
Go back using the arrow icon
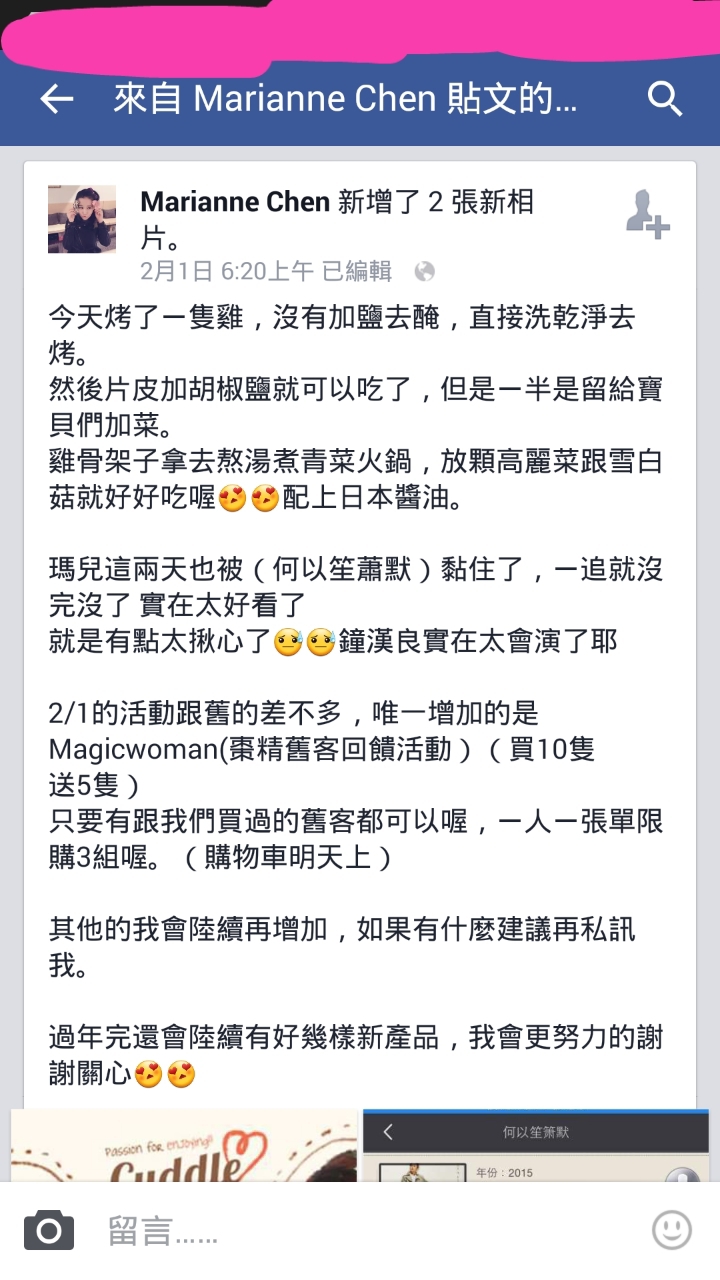click(x=57, y=99)
